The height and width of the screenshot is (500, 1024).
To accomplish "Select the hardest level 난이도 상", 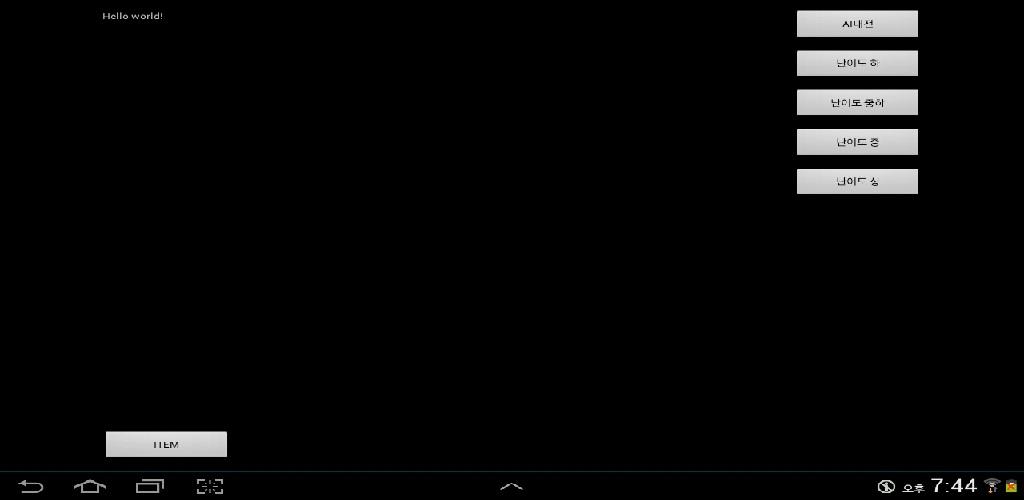I will click(857, 182).
